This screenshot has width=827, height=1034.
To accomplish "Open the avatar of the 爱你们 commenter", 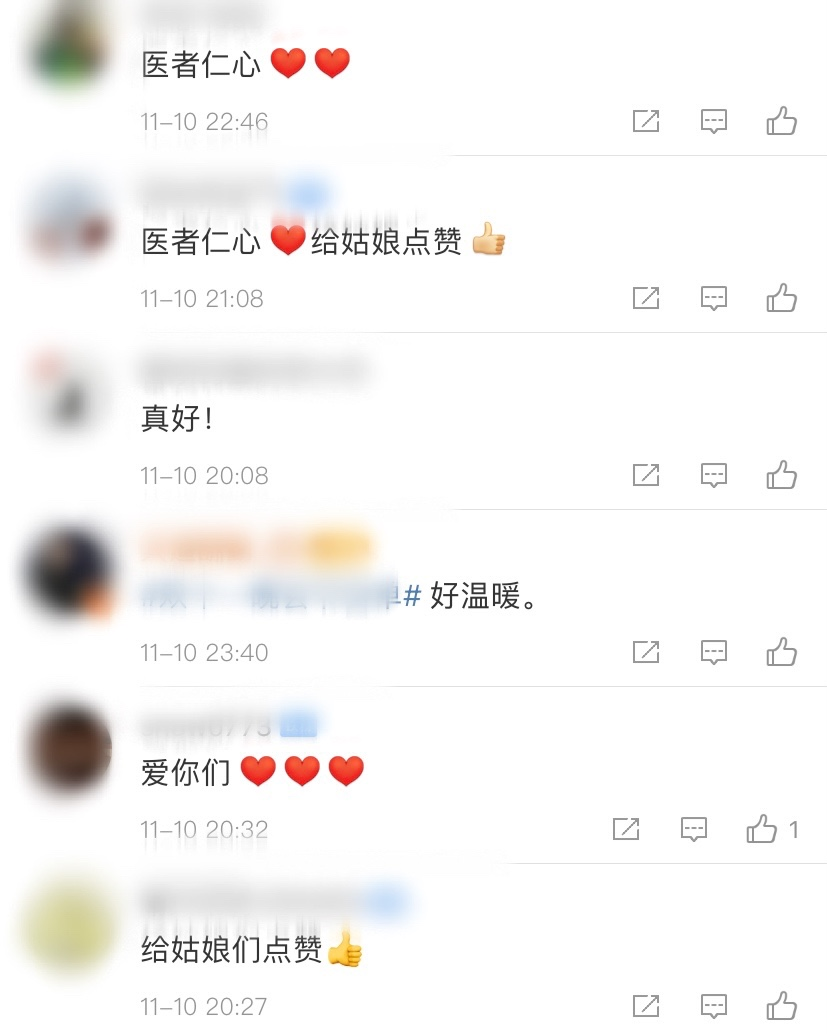I will 70,750.
